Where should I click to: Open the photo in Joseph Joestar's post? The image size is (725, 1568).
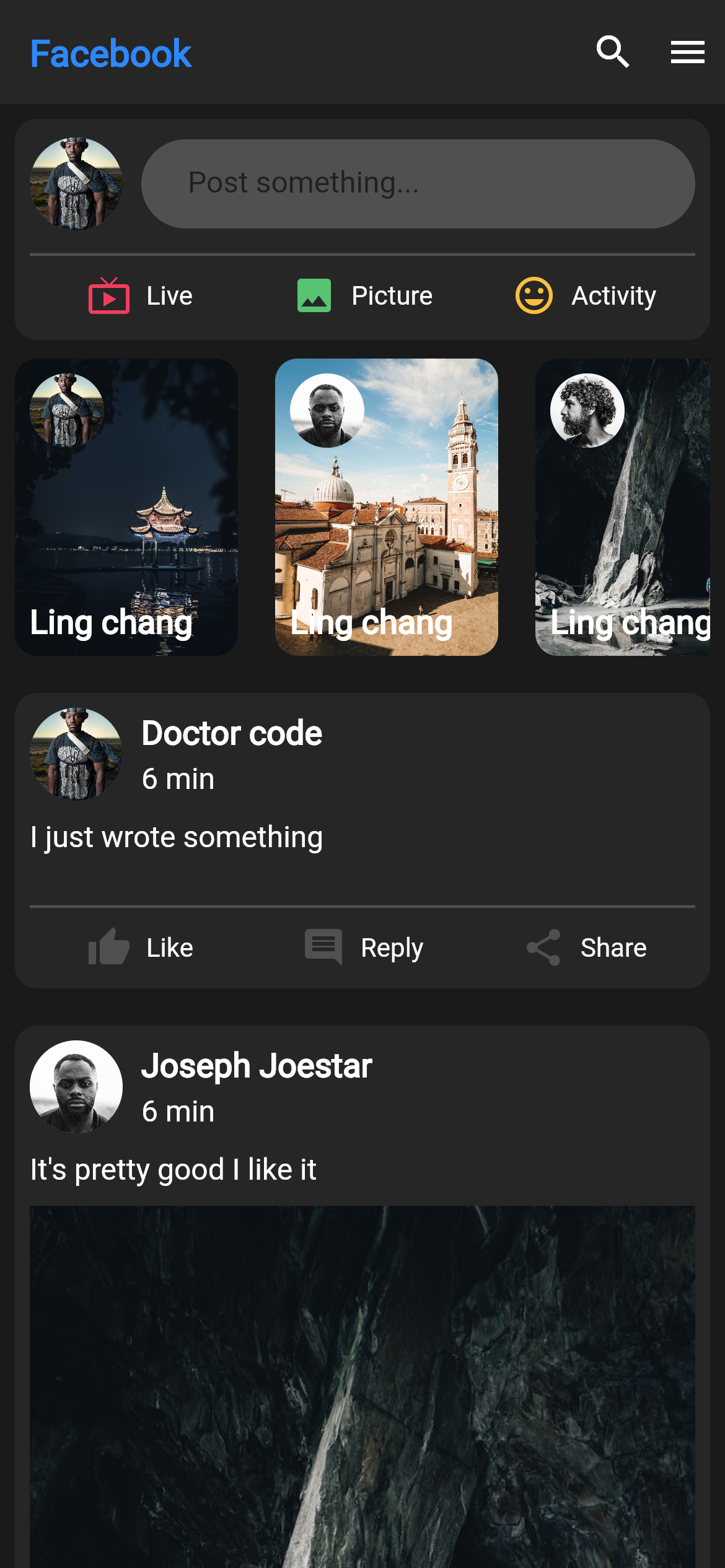(362, 1387)
